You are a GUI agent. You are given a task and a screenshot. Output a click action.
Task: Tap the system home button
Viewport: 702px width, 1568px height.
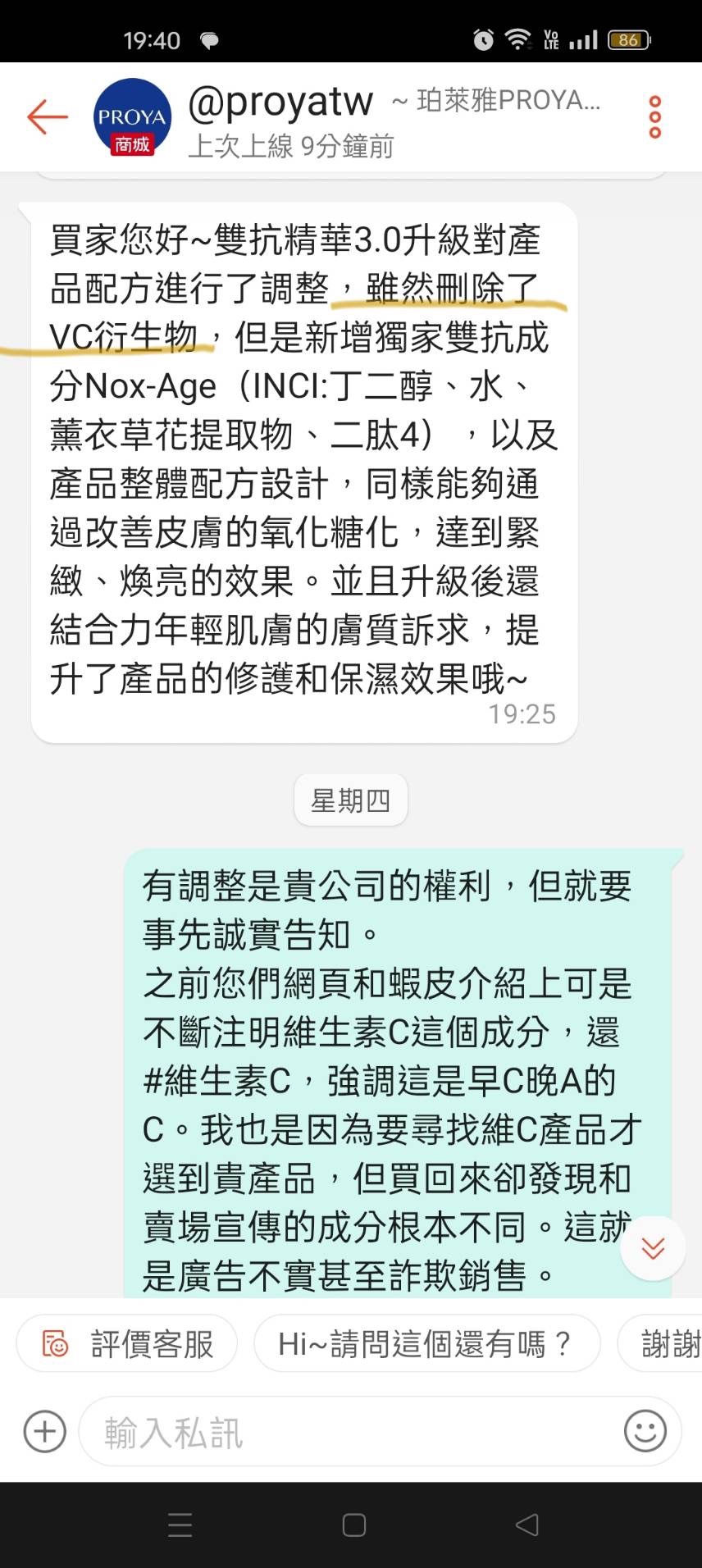[353, 1525]
